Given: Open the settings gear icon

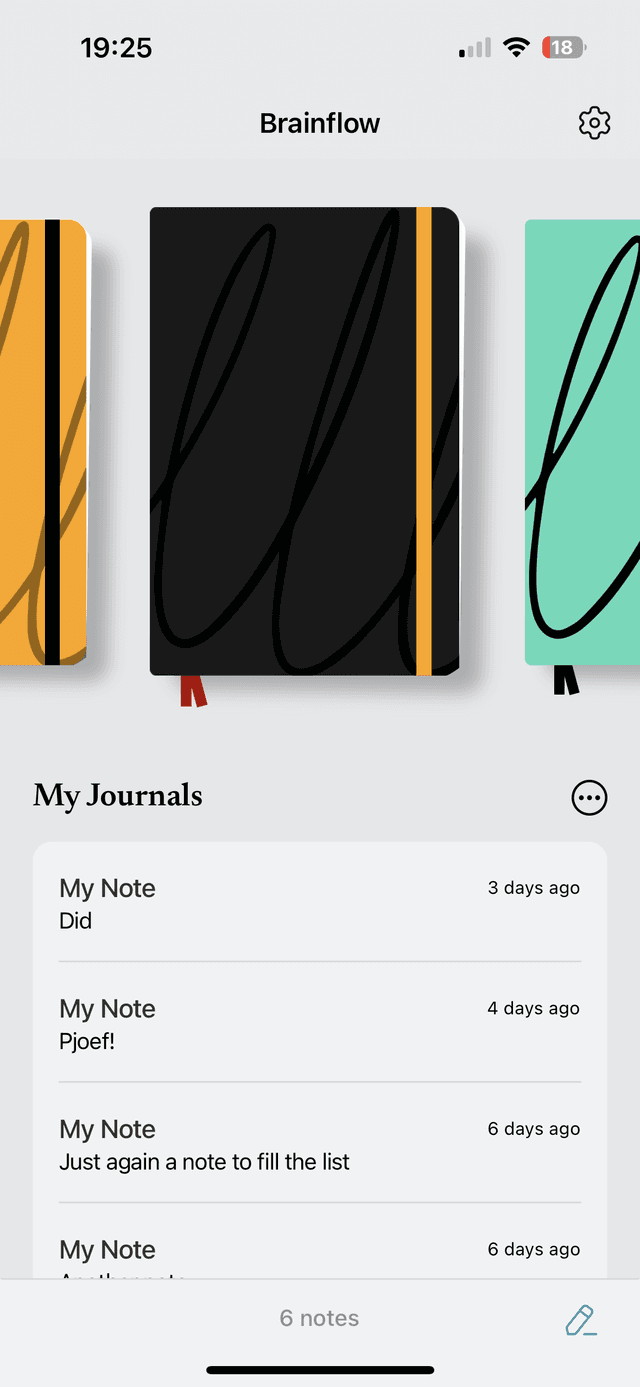Looking at the screenshot, I should 594,123.
